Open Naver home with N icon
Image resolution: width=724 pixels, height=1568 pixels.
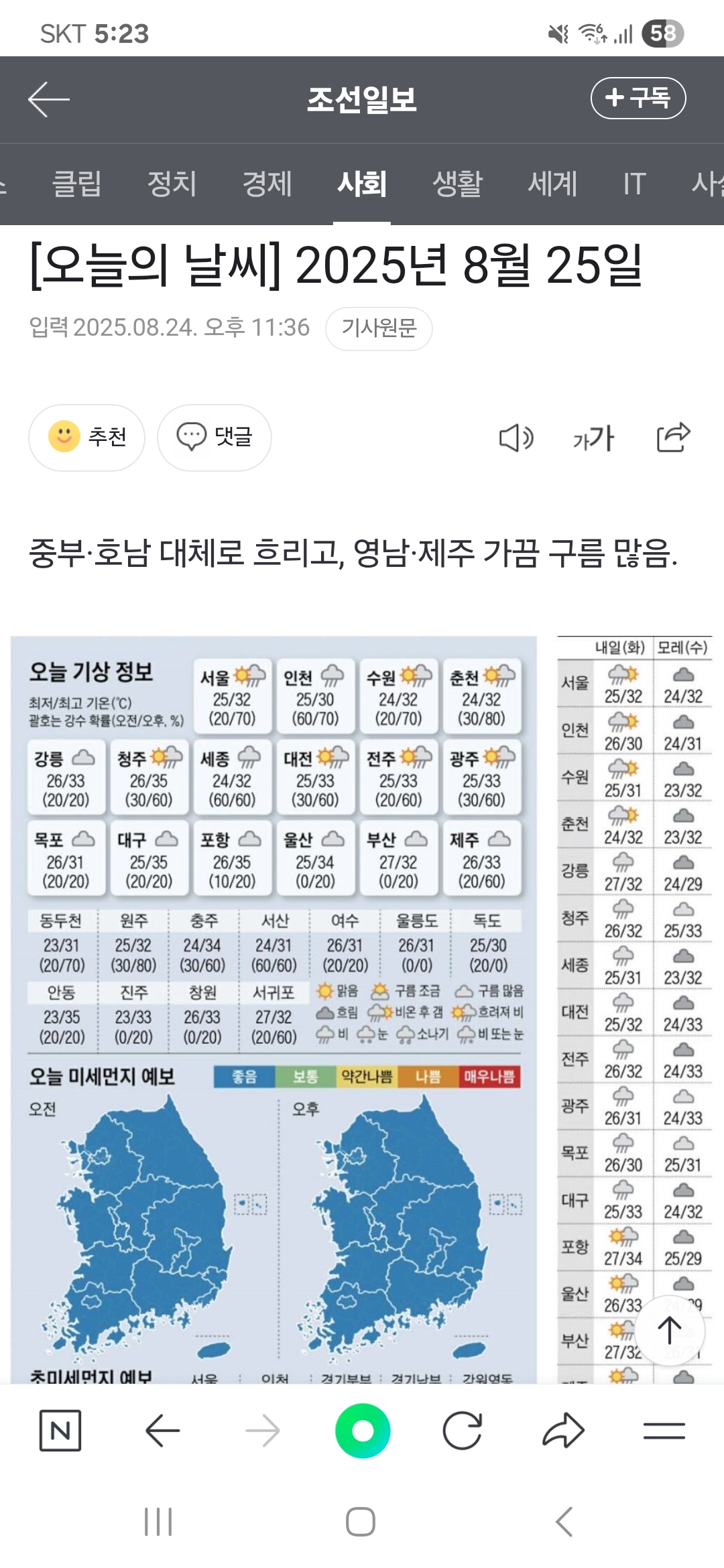[x=60, y=1431]
